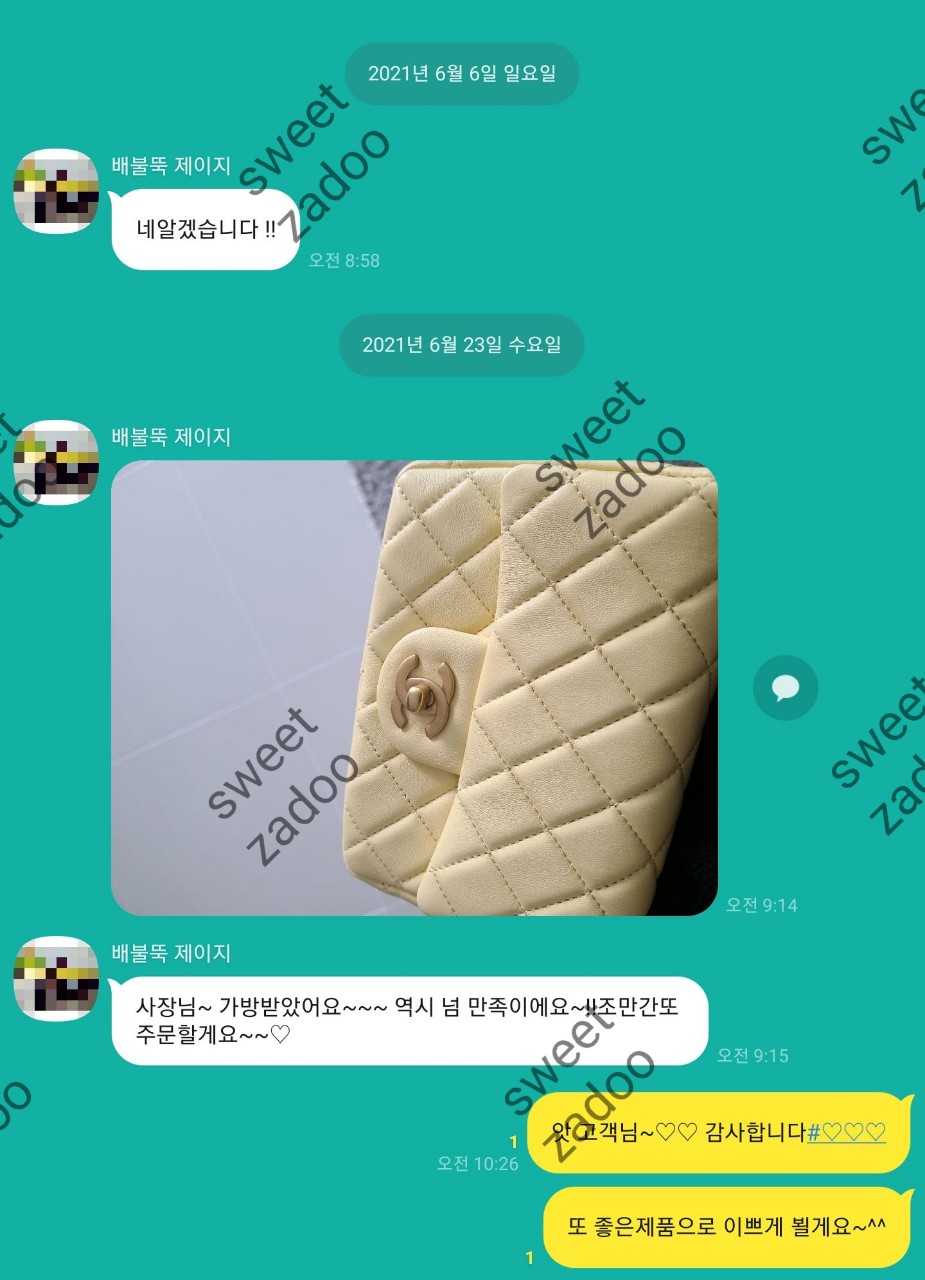The height and width of the screenshot is (1280, 925).
Task: Open the #♡♡♡ hashtag link
Action: coord(846,1132)
